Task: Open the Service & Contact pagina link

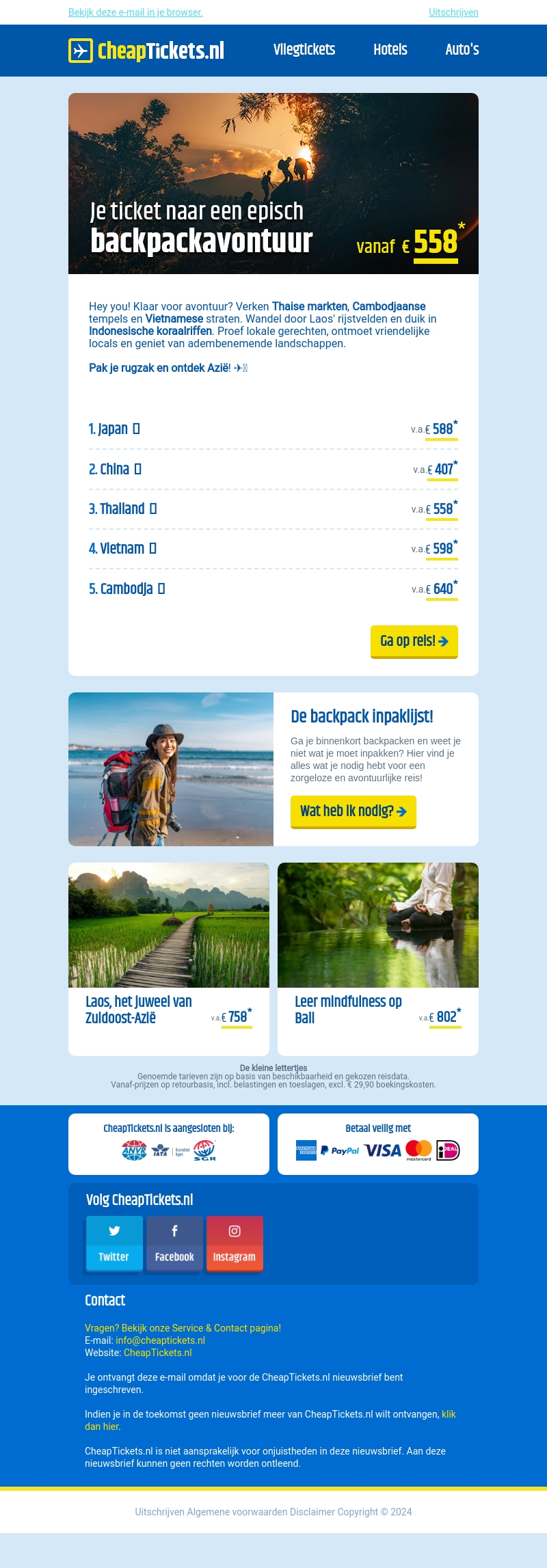Action: pos(183,1328)
